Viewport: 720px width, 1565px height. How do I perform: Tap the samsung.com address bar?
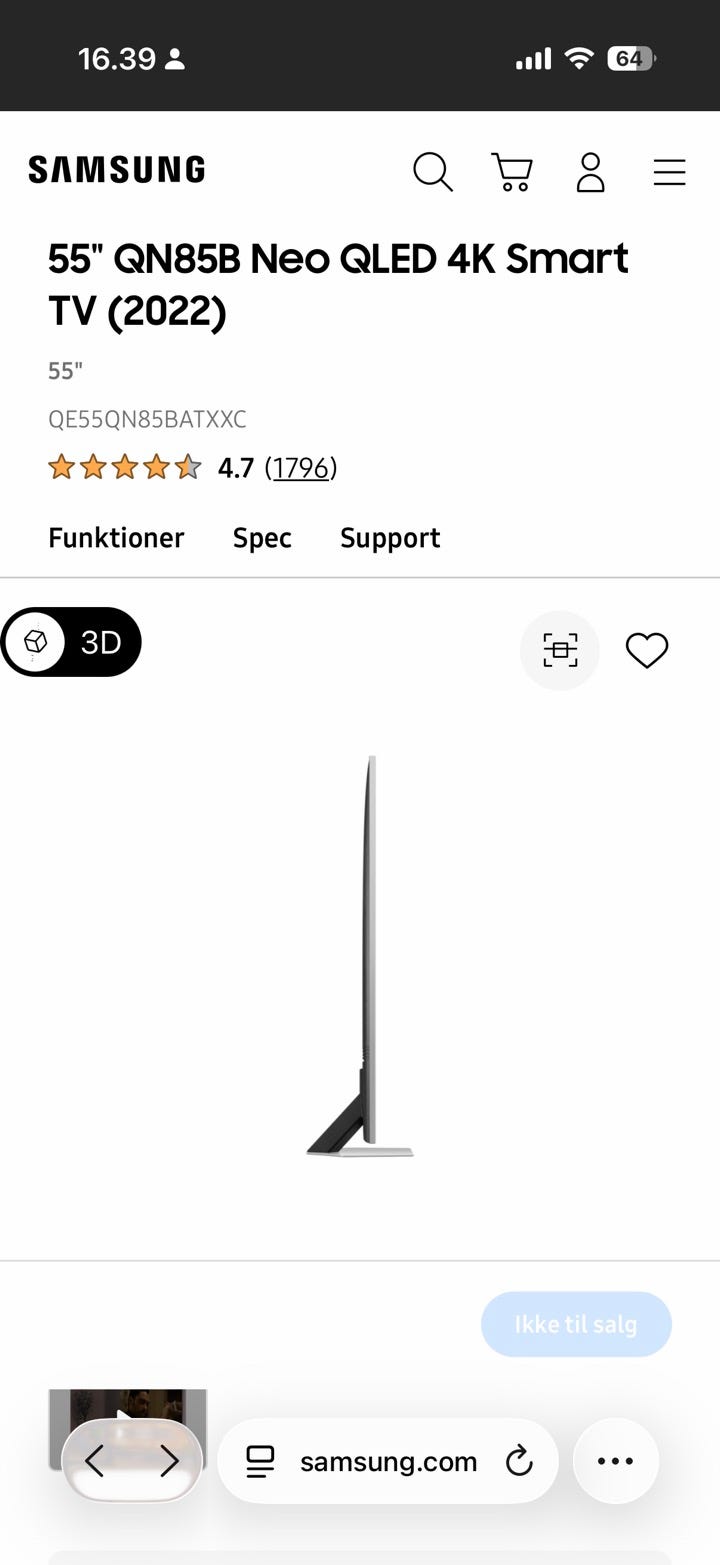(x=388, y=1462)
